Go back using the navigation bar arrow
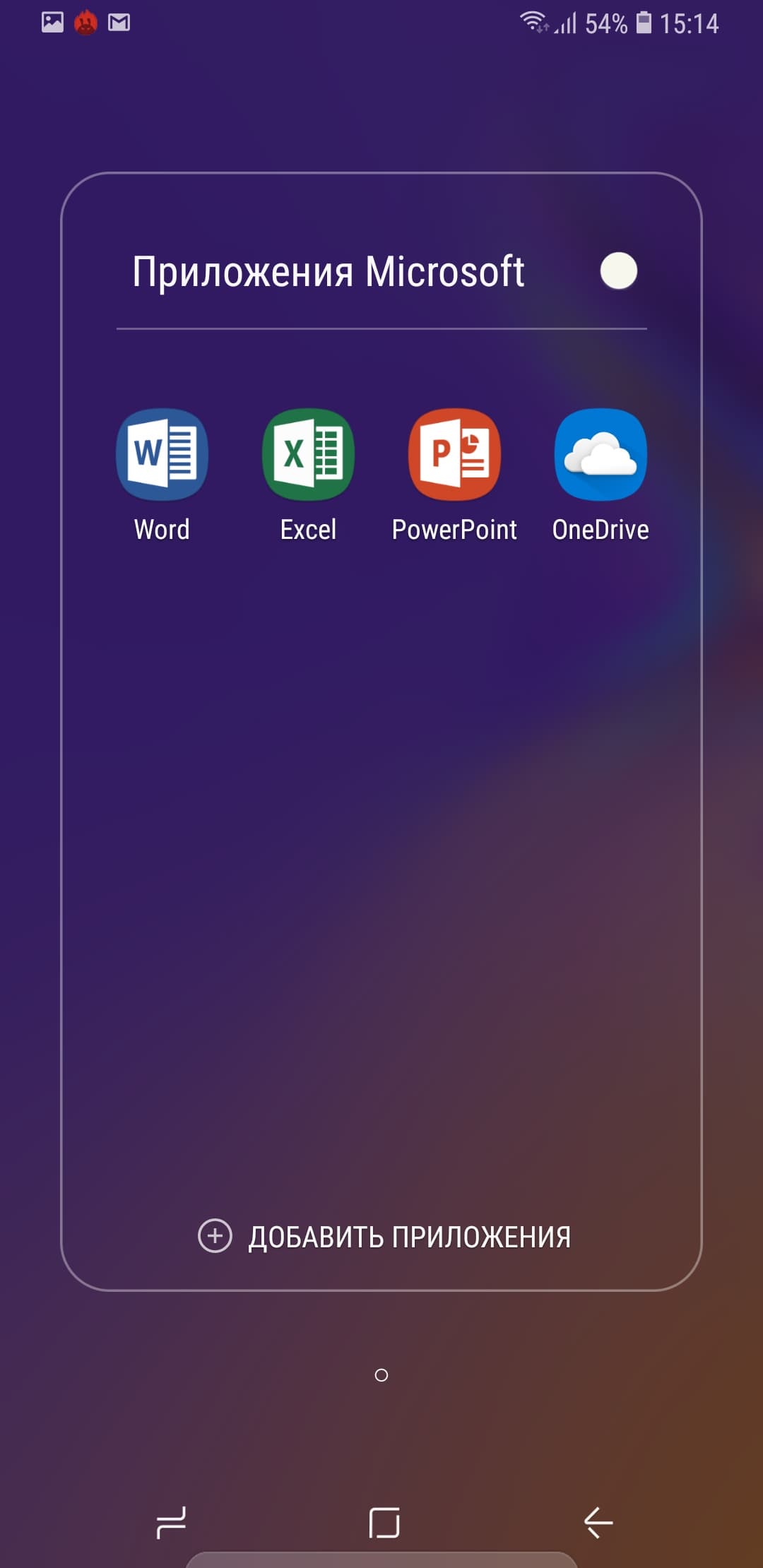 tap(598, 1521)
